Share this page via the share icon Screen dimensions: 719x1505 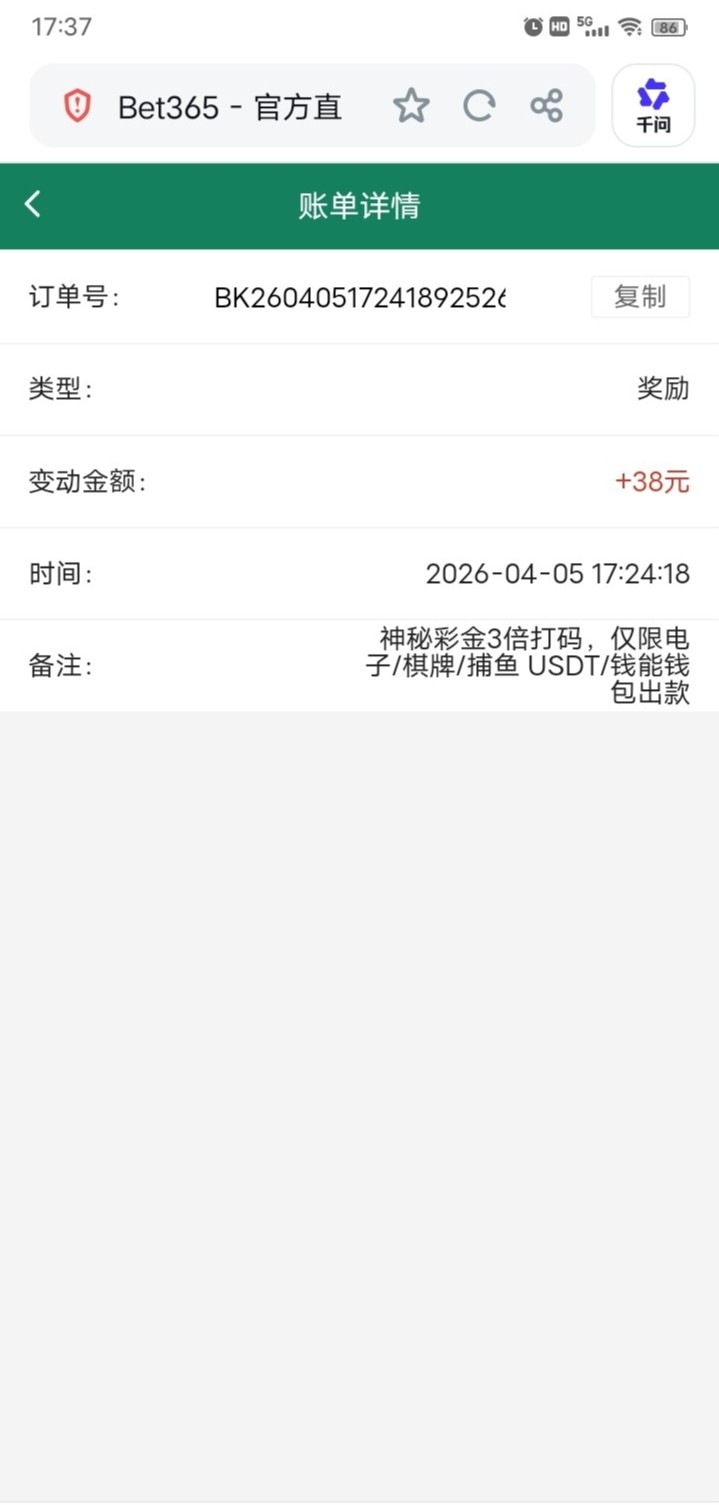tap(547, 106)
